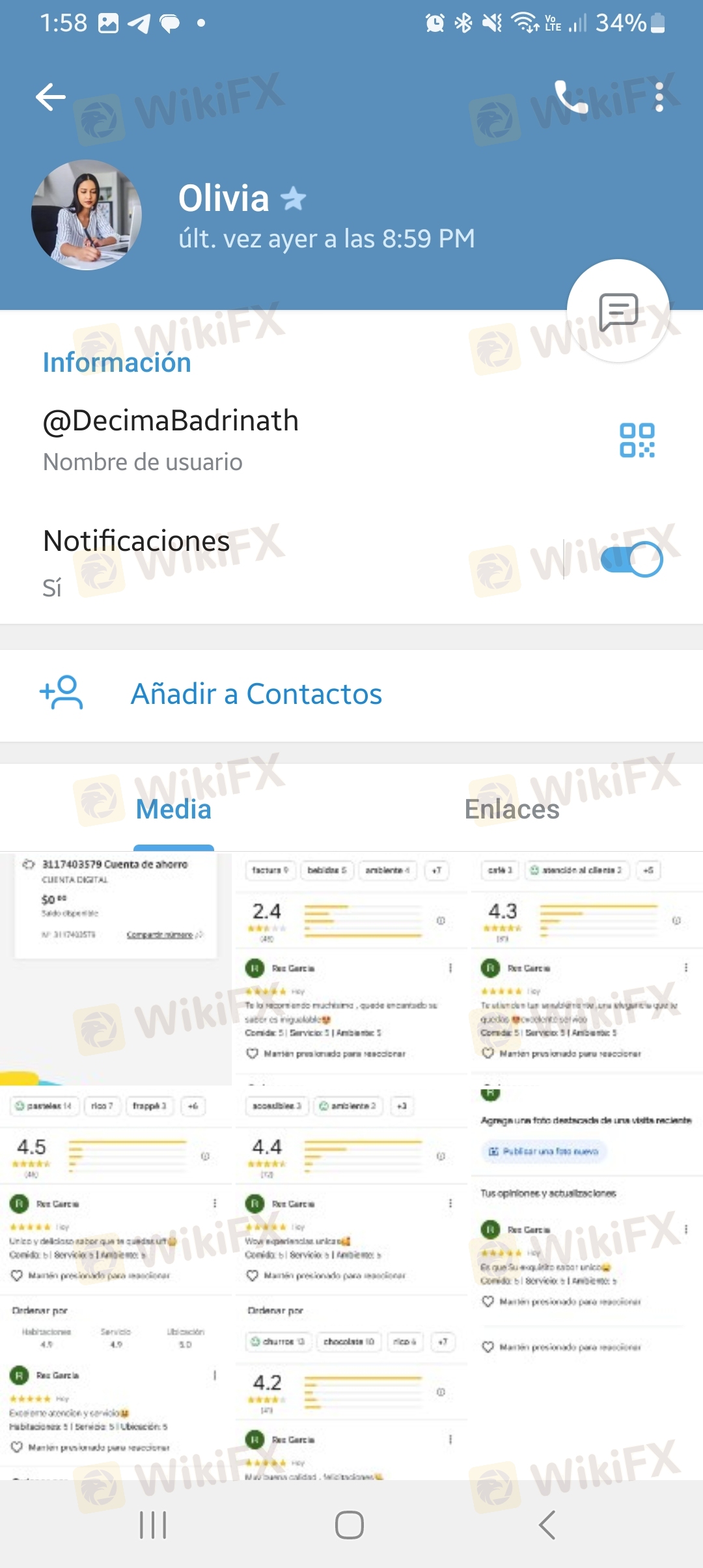Open the 4.3 rating review screenshot
Image resolution: width=703 pixels, height=1568 pixels.
(x=587, y=968)
